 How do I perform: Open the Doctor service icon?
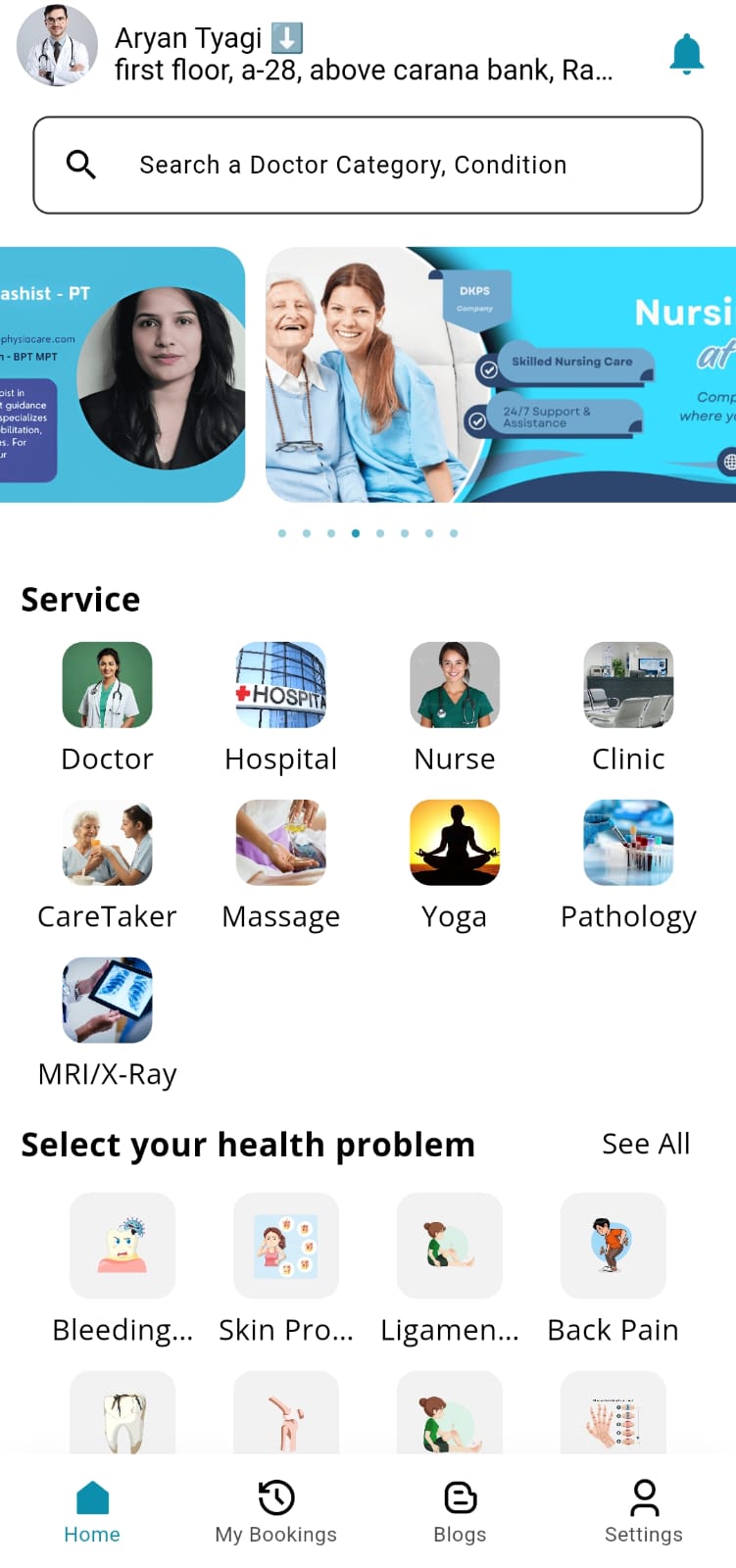point(107,686)
